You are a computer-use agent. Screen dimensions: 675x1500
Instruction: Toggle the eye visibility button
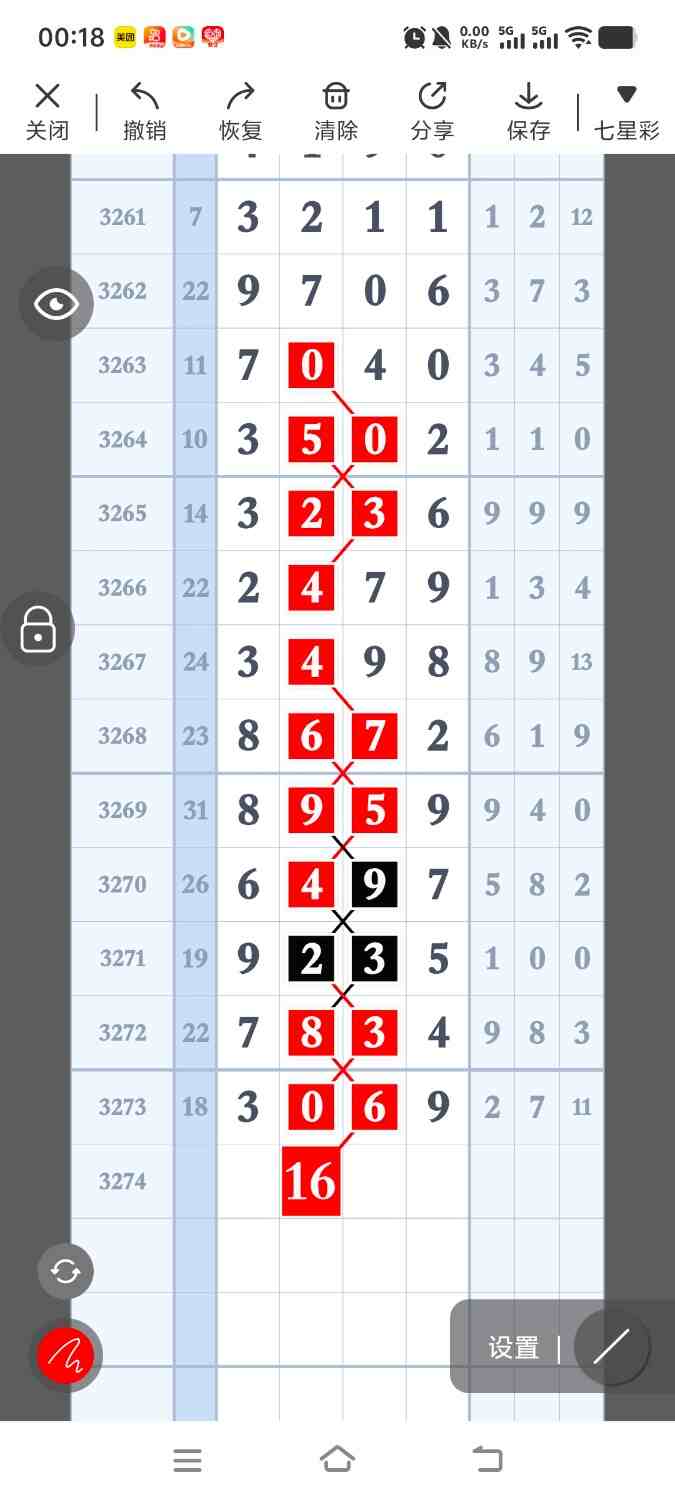56,304
